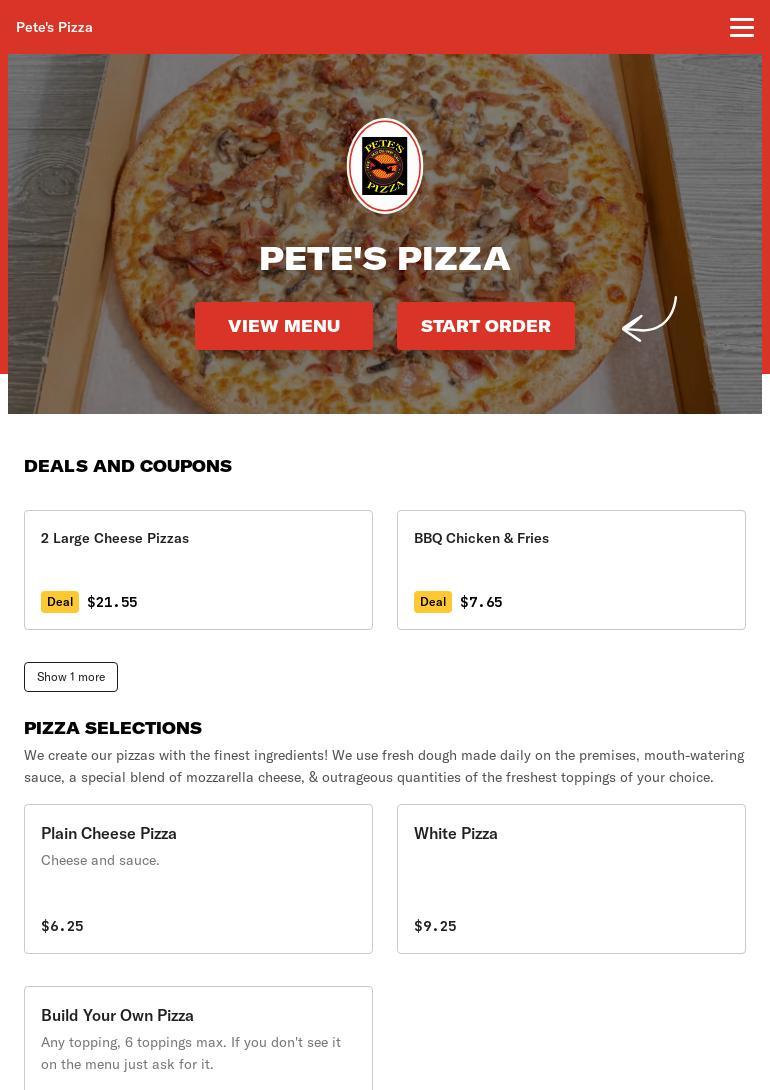Select the BBQ Chicken & Fries deal

click(x=571, y=569)
